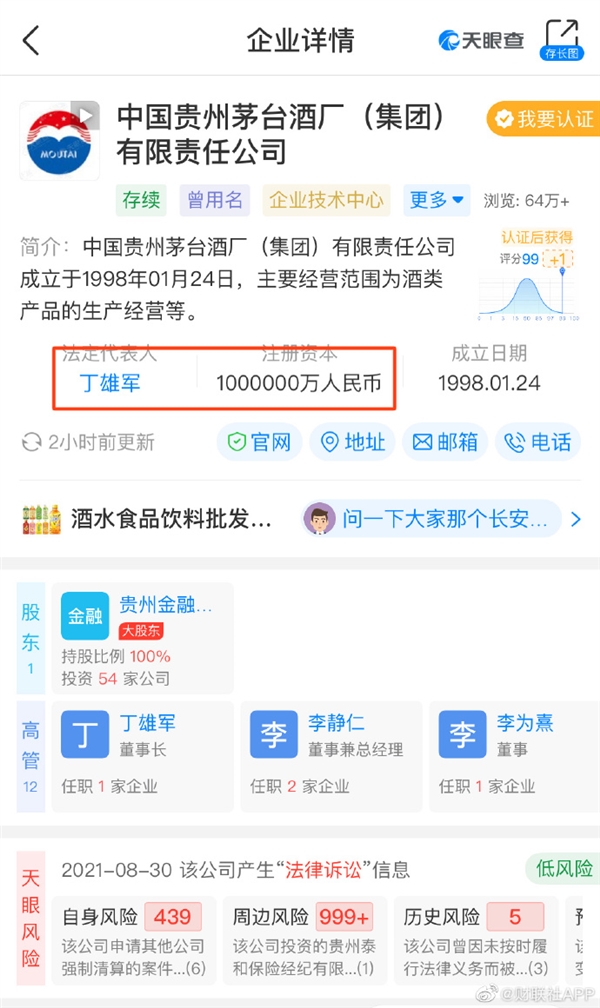This screenshot has height=1008, width=600.
Task: Visit the company's 官网 website
Action: coord(260,442)
